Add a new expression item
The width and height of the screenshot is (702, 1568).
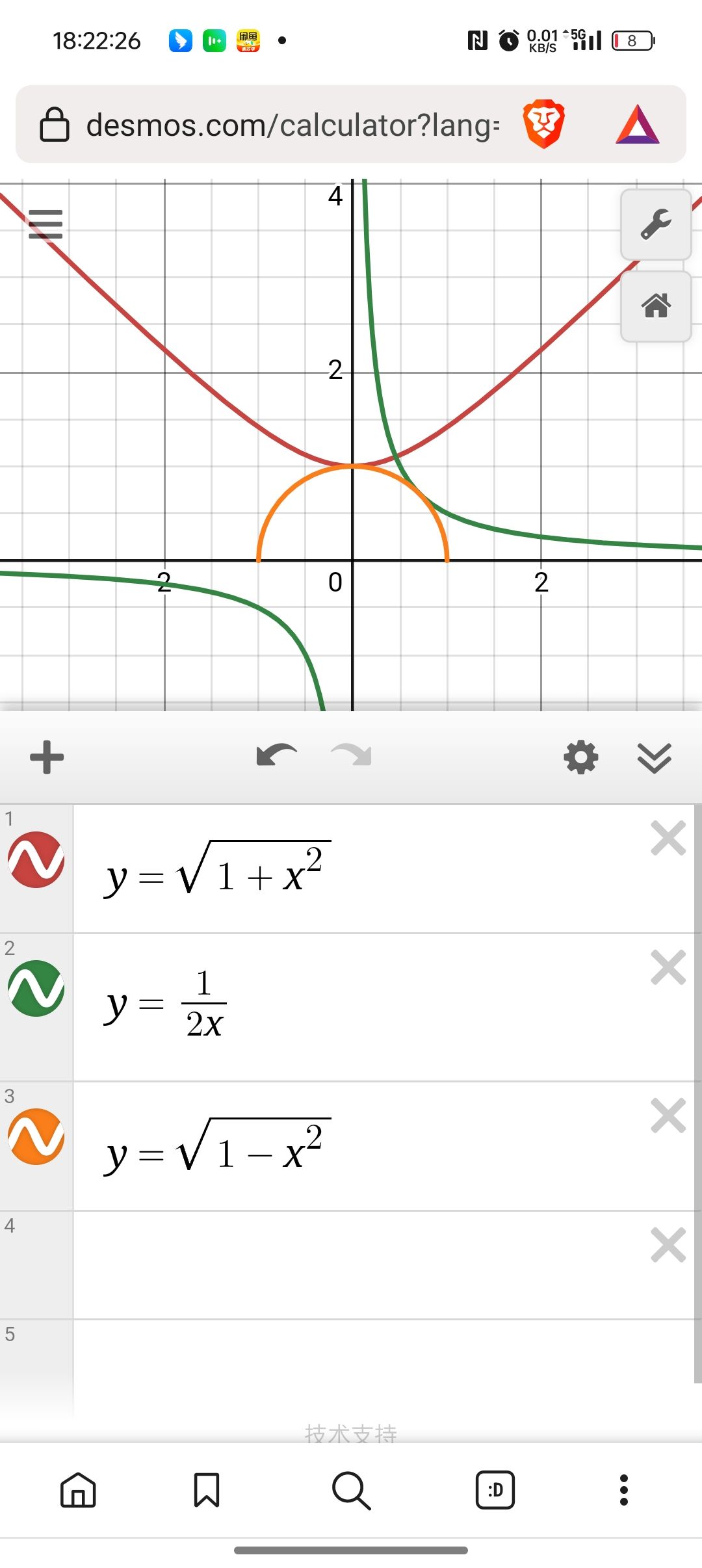(x=47, y=757)
